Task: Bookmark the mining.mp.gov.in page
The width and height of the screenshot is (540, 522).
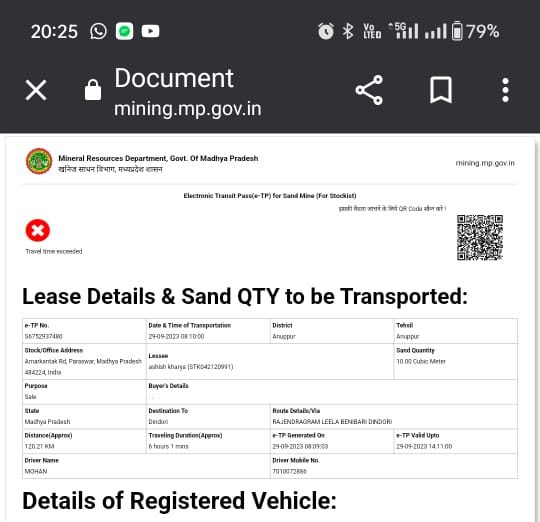Action: click(441, 90)
